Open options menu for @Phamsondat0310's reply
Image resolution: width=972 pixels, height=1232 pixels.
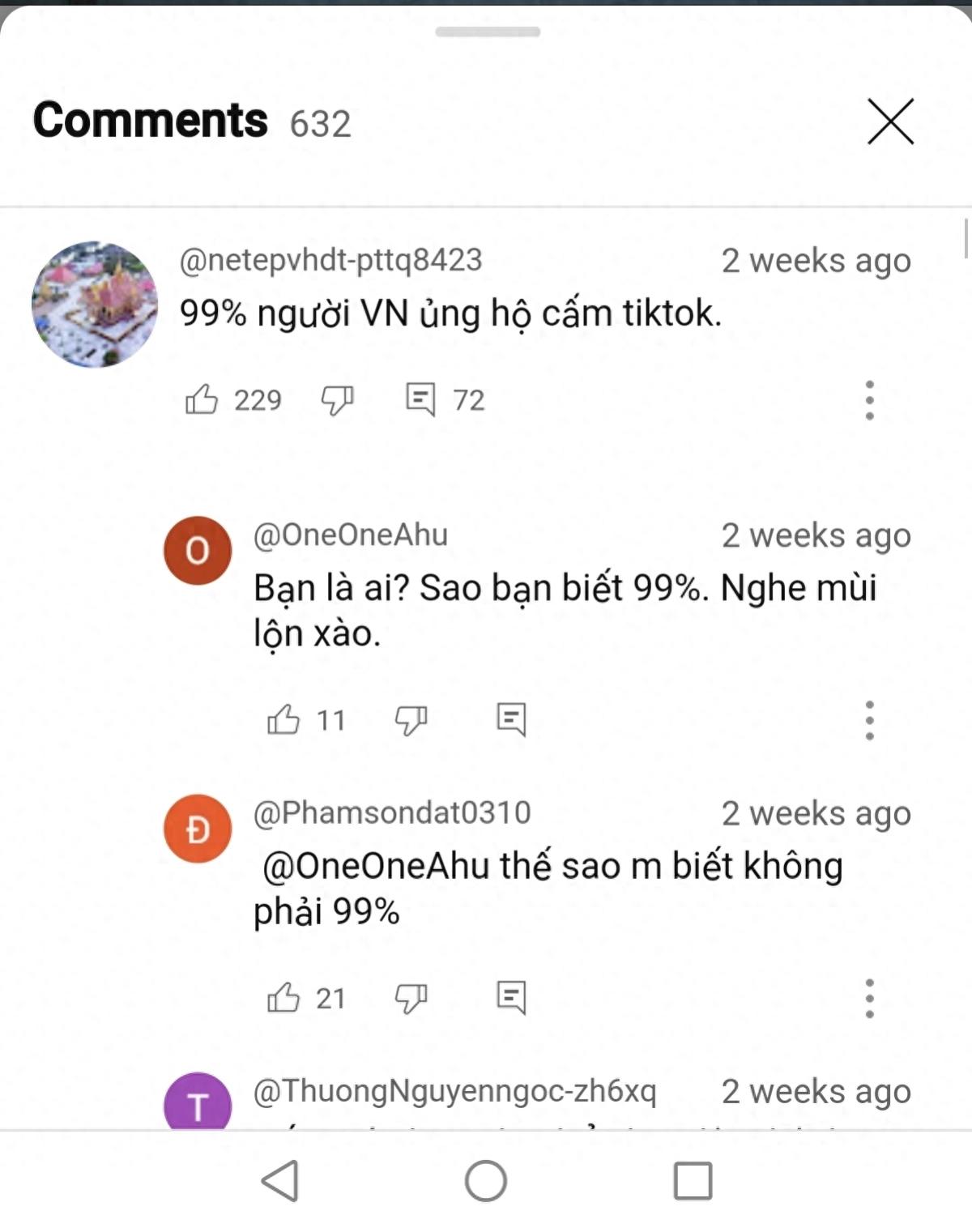point(869,999)
